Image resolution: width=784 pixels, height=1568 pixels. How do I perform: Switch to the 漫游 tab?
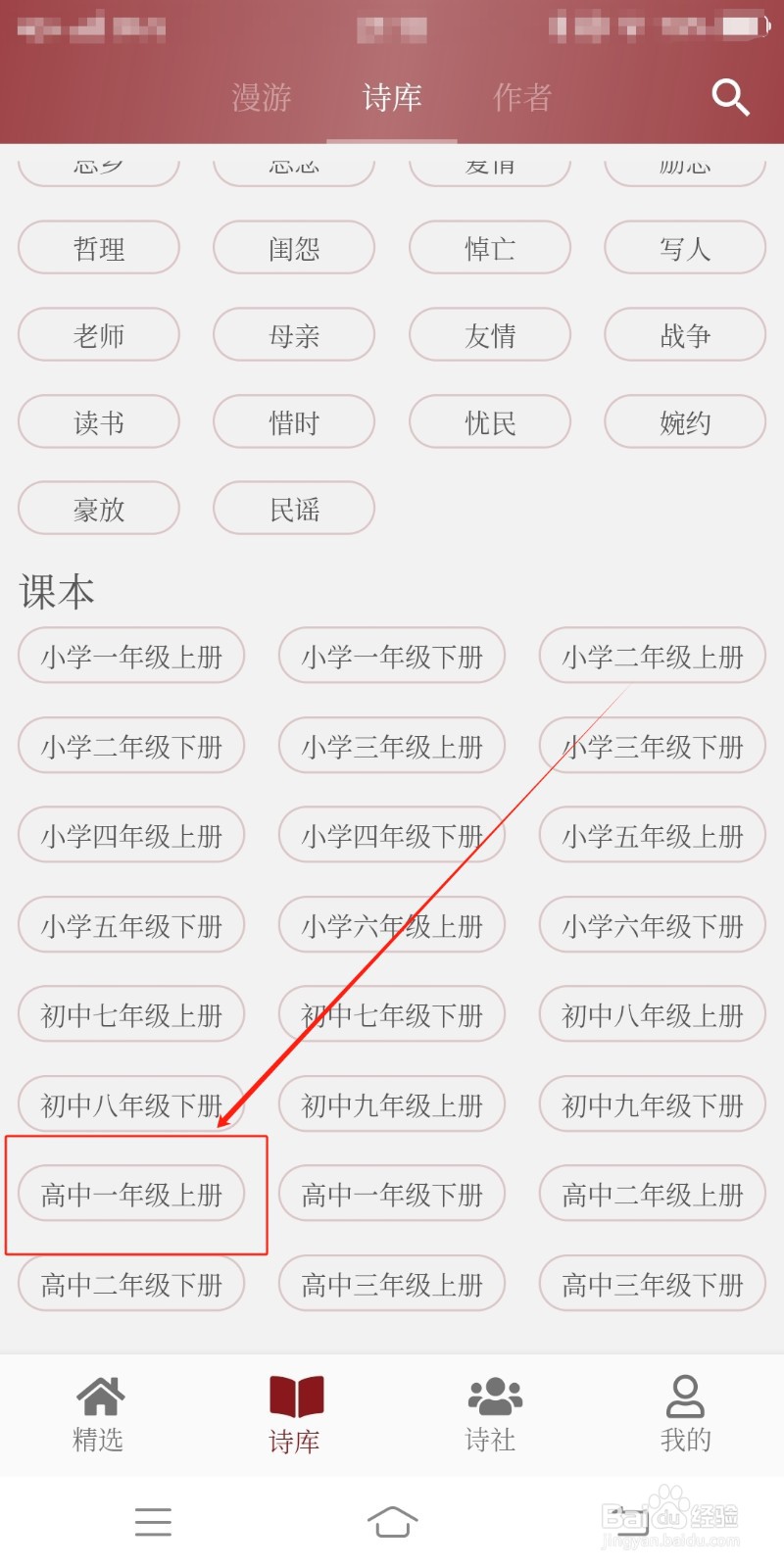(x=261, y=98)
